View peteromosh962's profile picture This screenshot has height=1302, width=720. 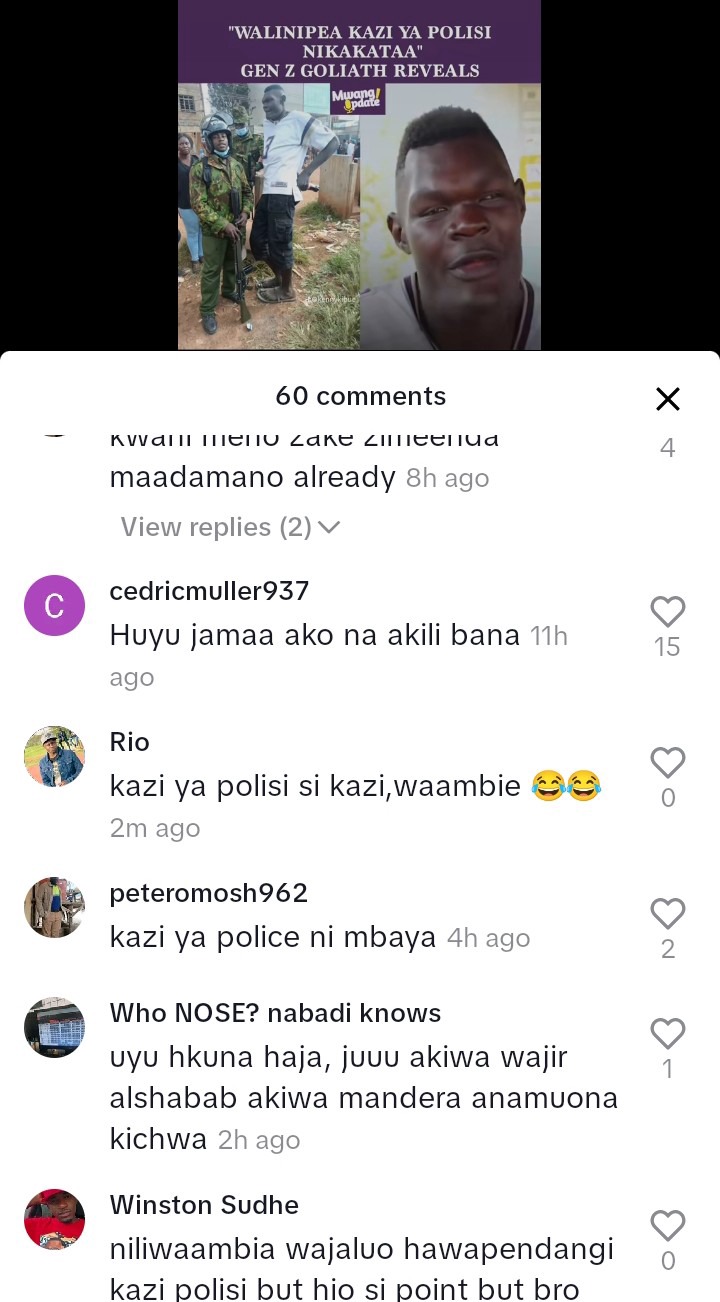(x=54, y=908)
